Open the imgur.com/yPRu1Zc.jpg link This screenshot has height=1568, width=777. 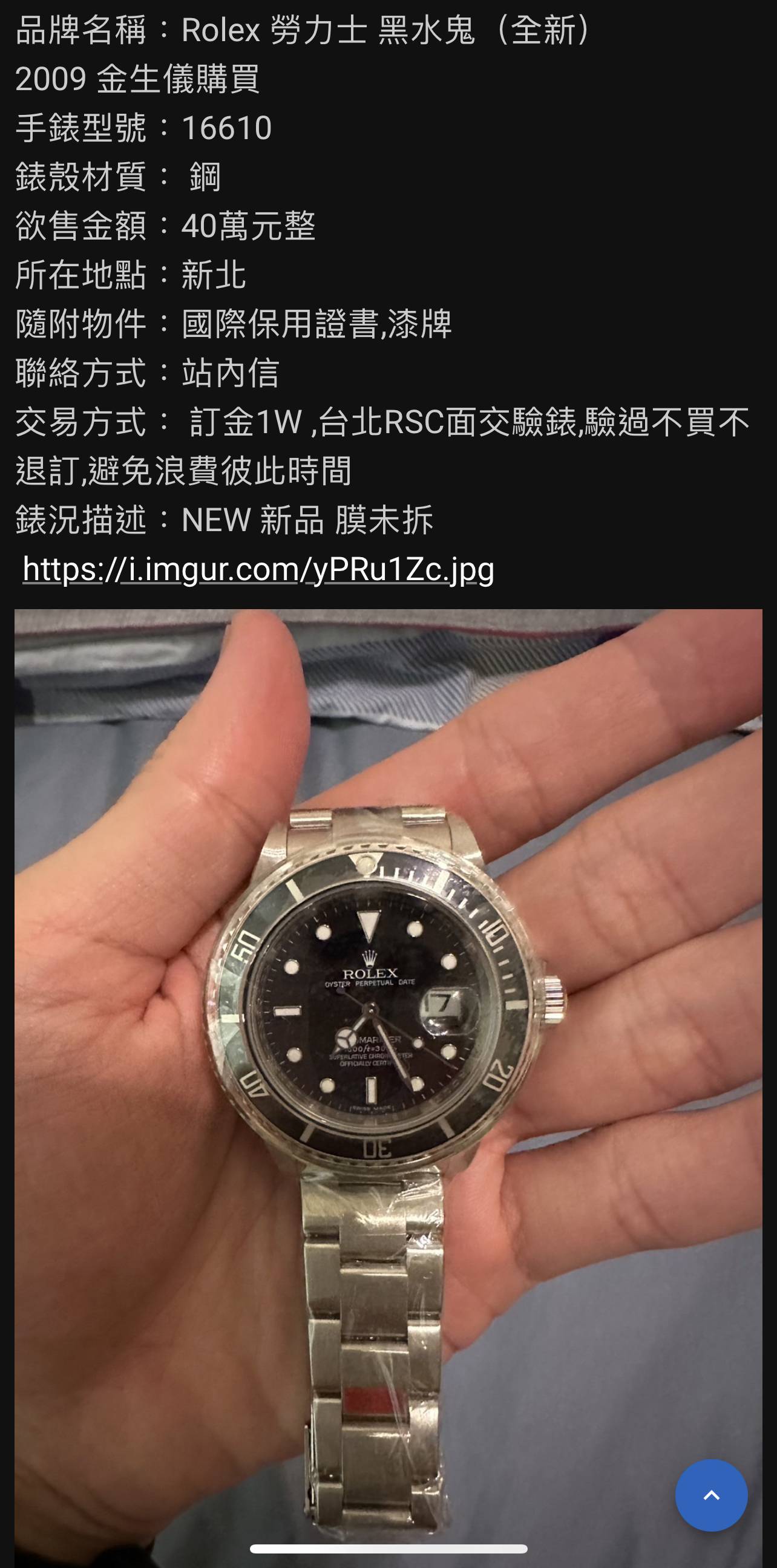(x=258, y=569)
